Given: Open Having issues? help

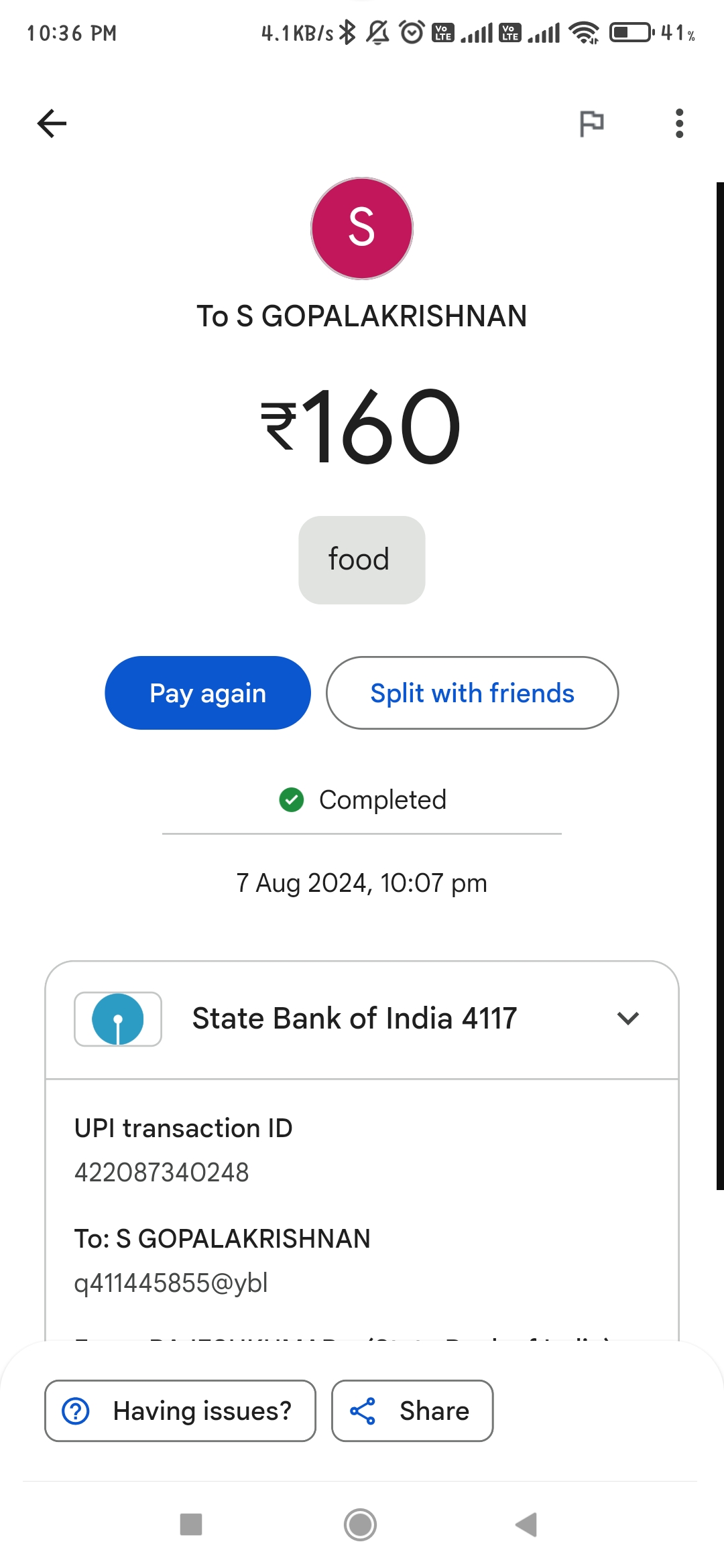Looking at the screenshot, I should click(x=180, y=1411).
